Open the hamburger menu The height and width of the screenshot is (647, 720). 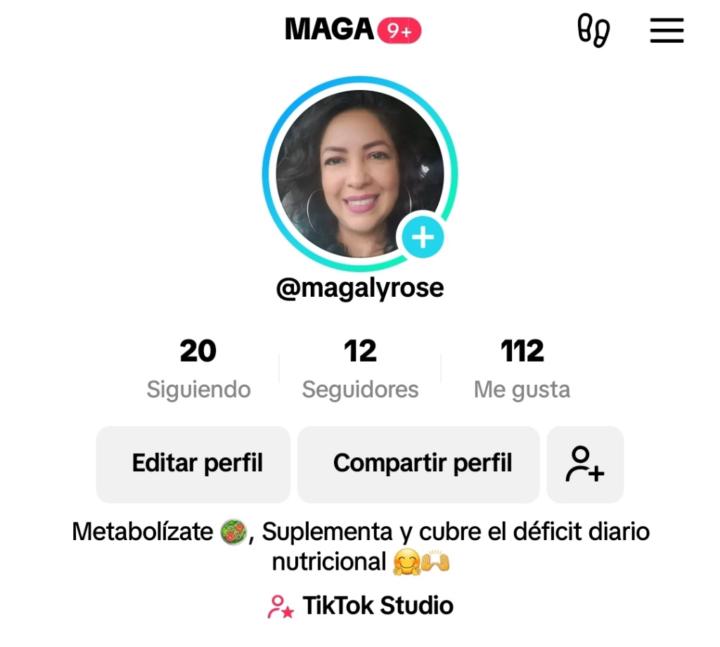tap(666, 30)
